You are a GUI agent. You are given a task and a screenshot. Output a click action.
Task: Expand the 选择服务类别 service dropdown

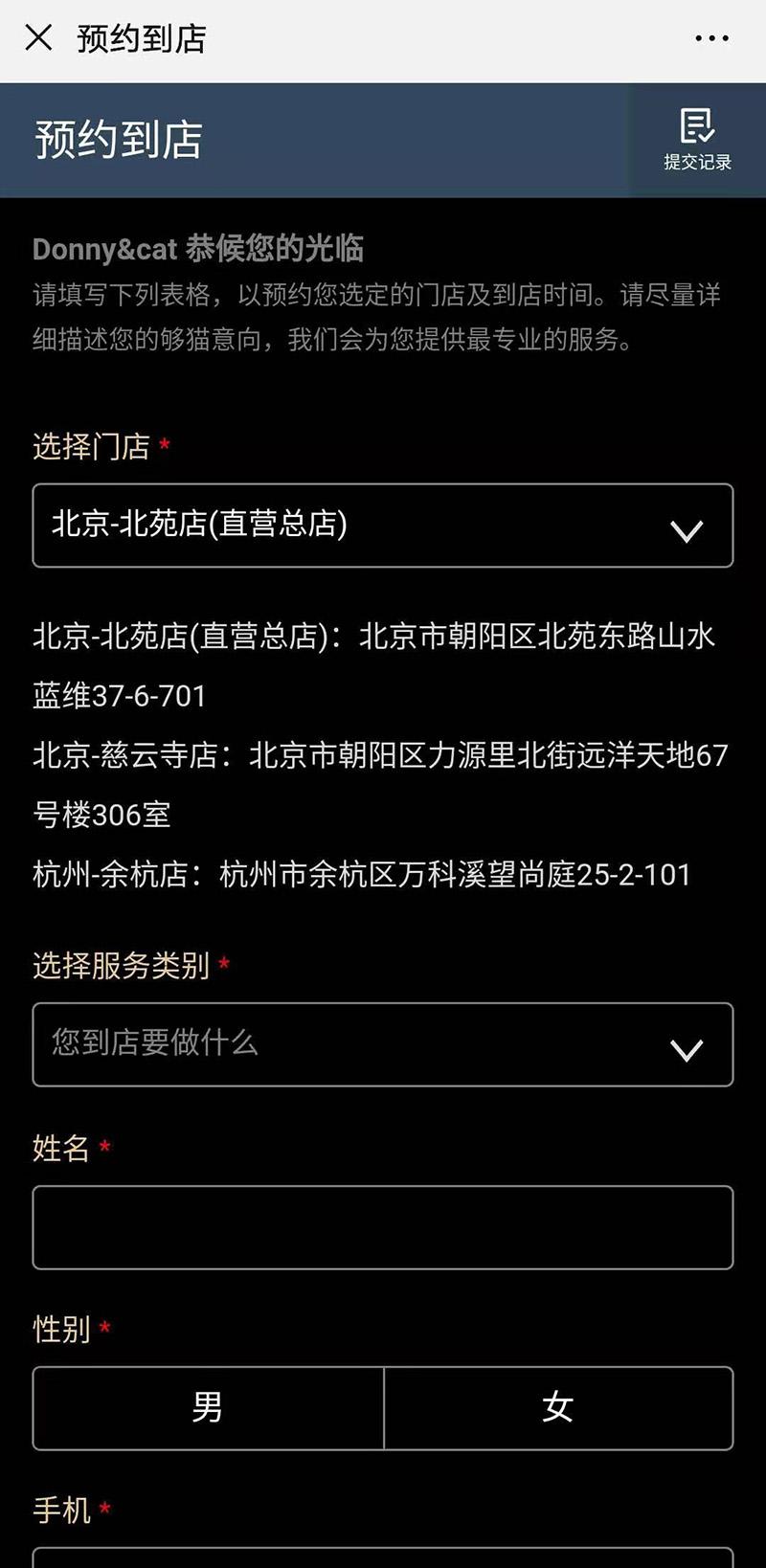coord(383,1045)
